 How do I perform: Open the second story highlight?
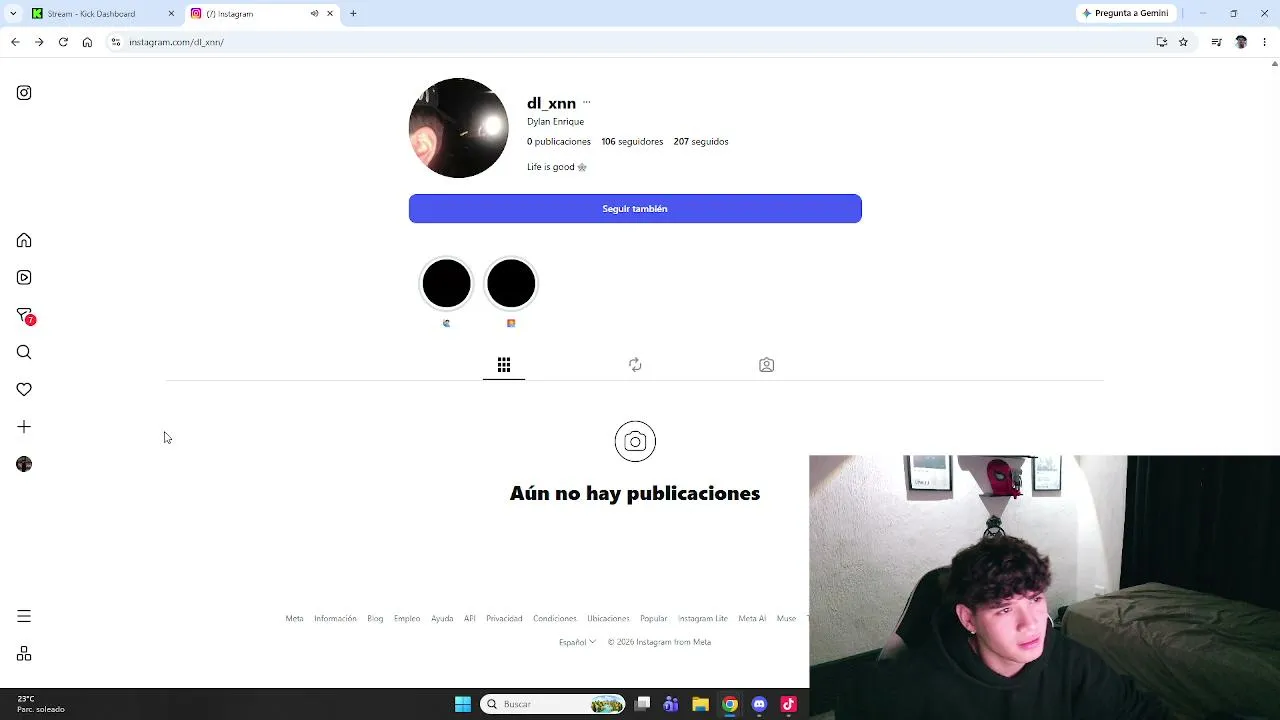point(511,284)
